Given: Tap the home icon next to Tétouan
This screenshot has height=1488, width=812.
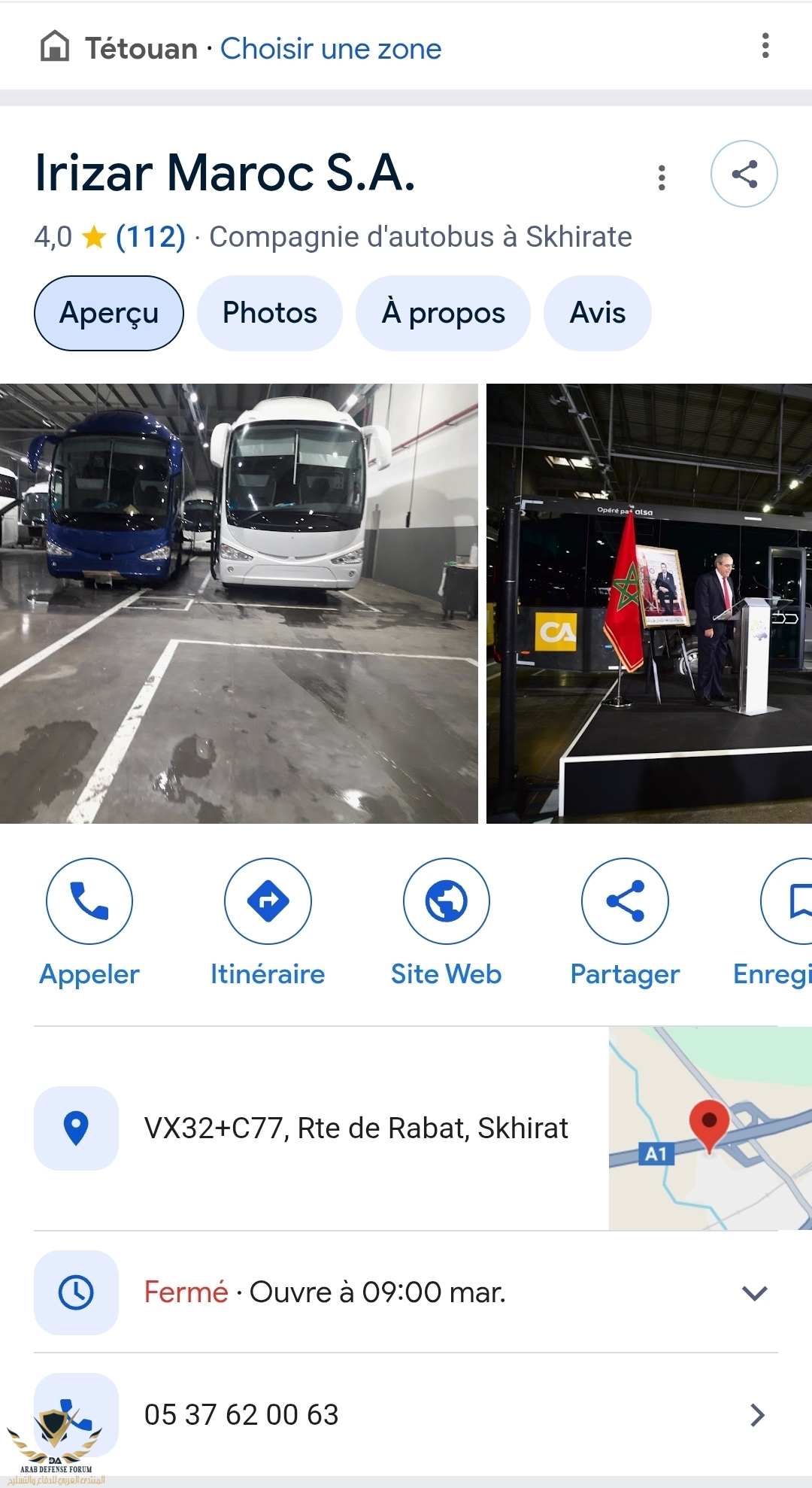Looking at the screenshot, I should pyautogui.click(x=56, y=47).
